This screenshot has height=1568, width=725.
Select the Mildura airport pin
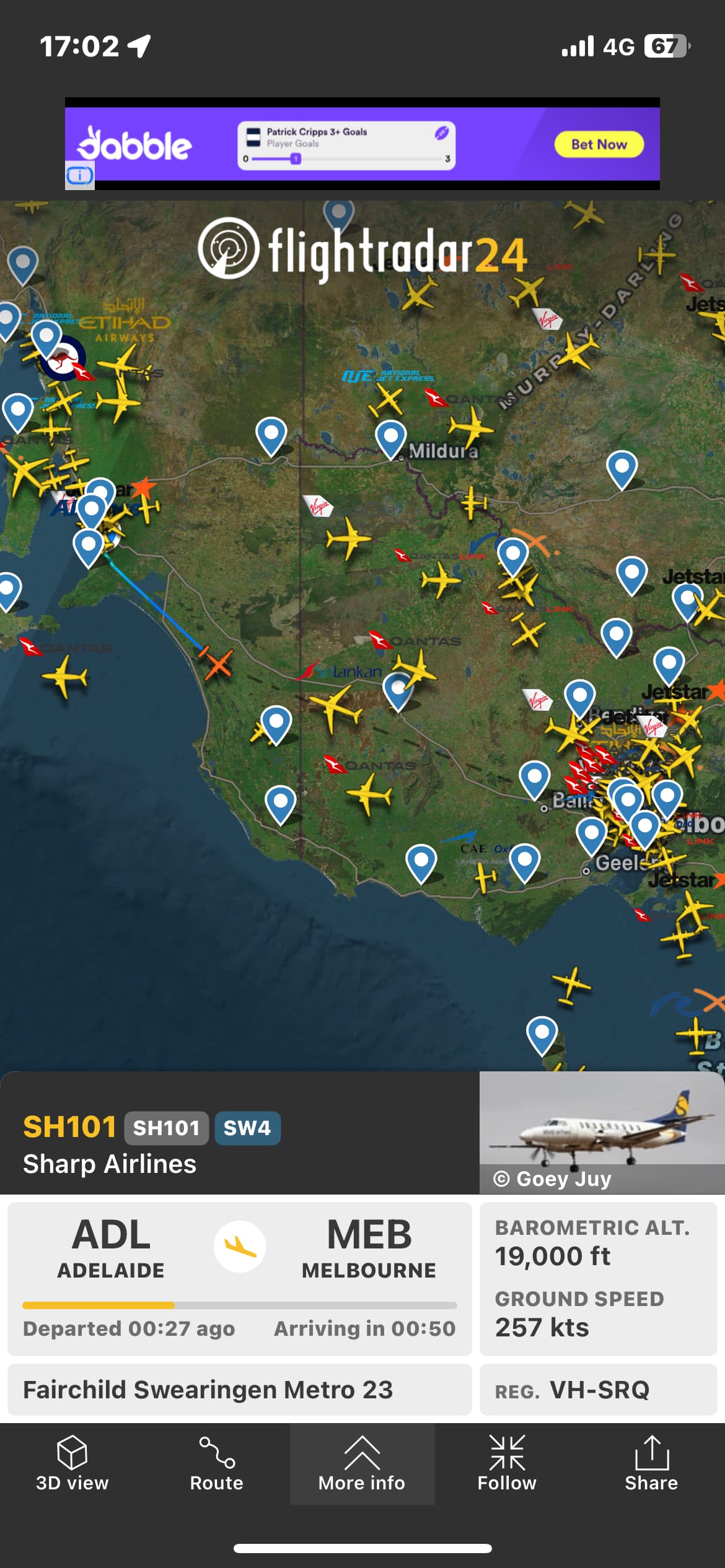point(391,437)
